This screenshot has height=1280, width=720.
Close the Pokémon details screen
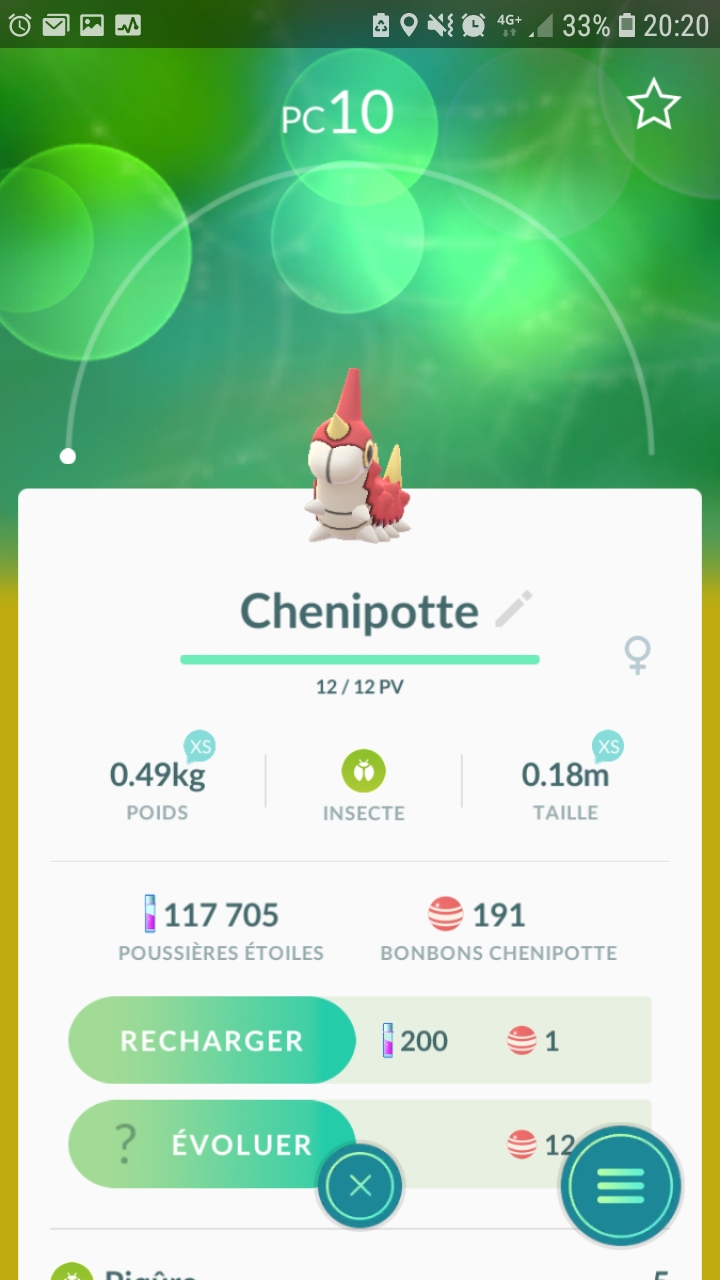point(360,1186)
